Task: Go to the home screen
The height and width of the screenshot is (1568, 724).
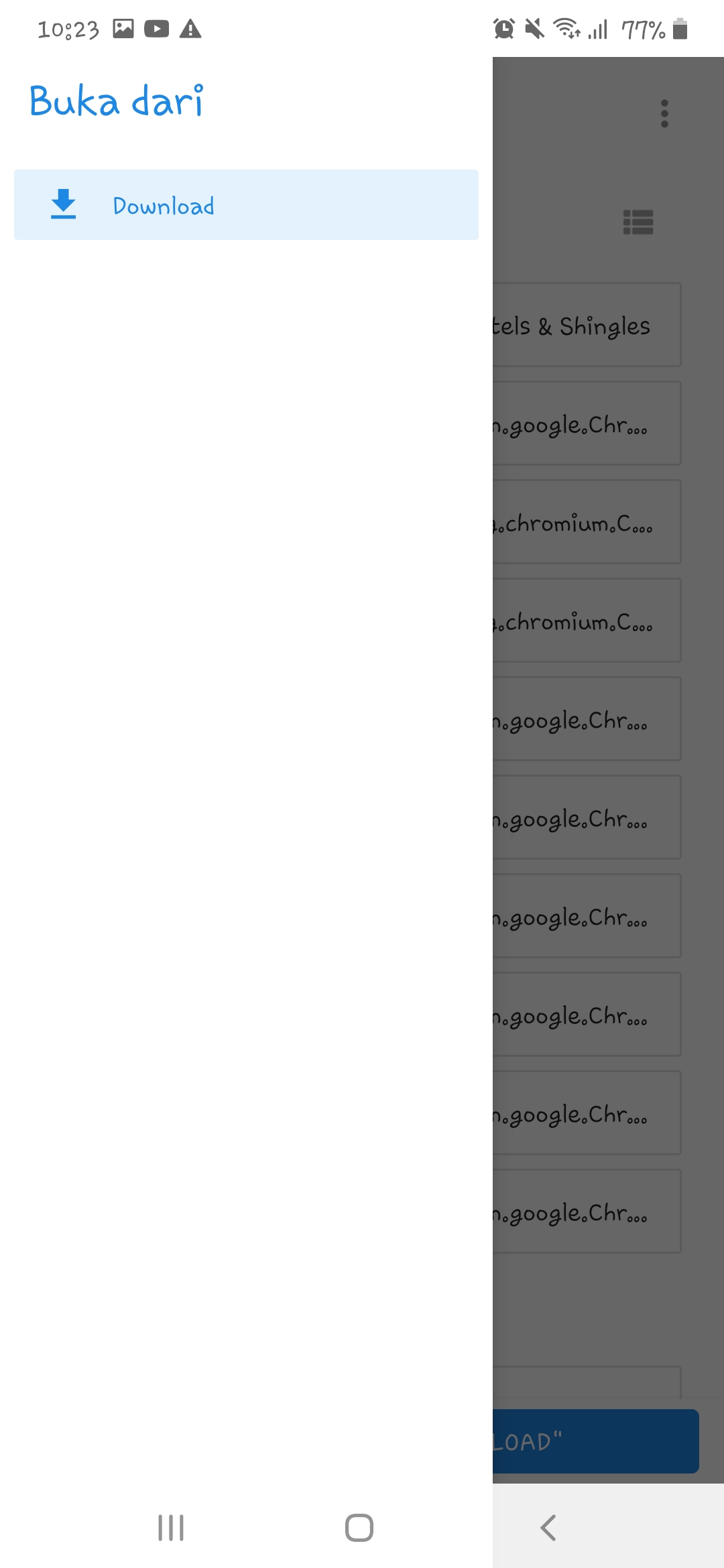Action: click(359, 1528)
